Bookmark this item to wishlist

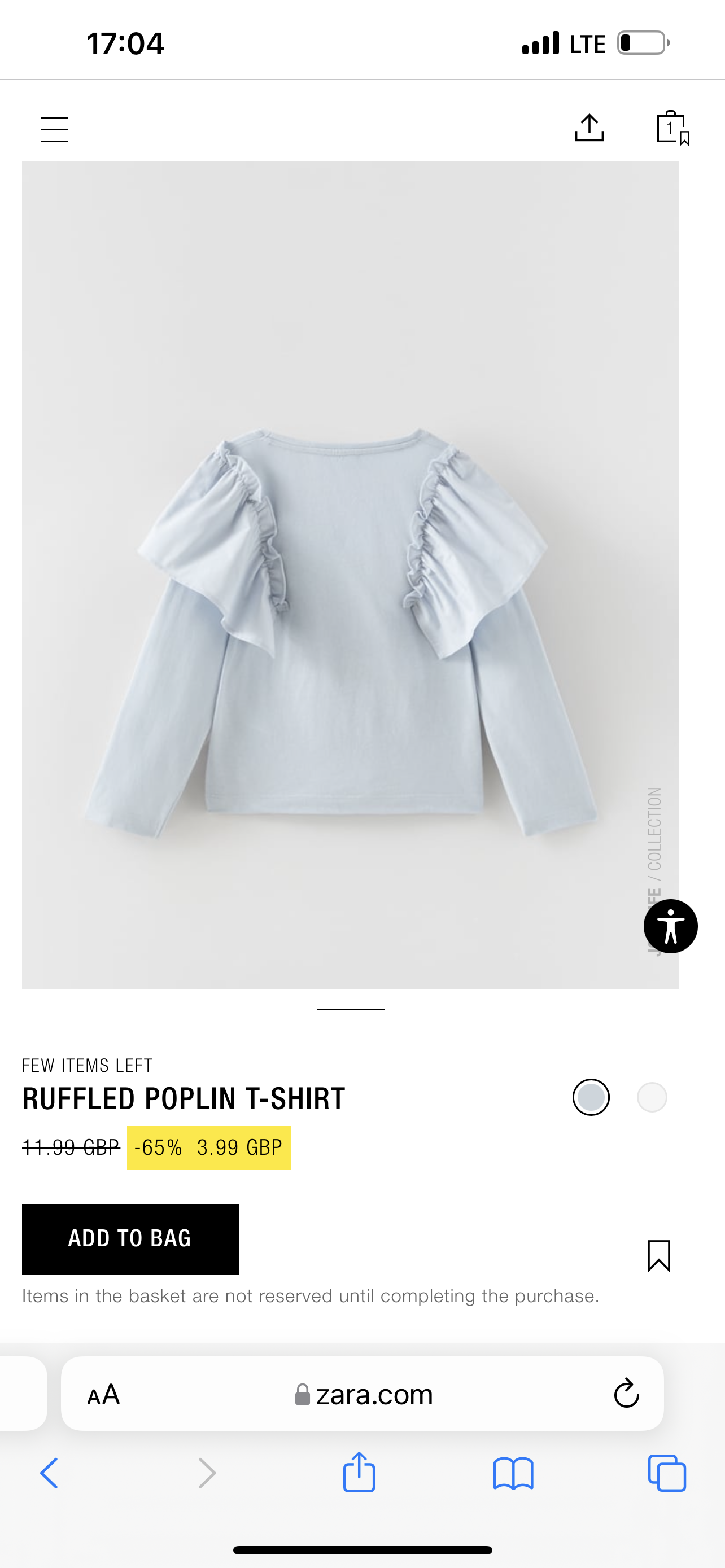point(658,1255)
